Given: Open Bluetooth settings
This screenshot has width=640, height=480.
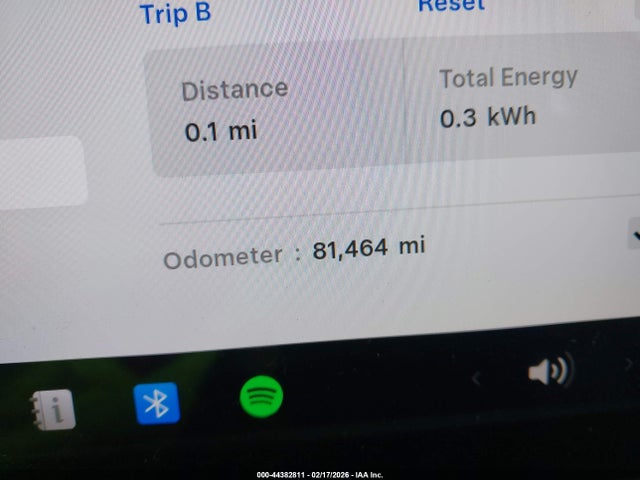Looking at the screenshot, I should coord(157,403).
